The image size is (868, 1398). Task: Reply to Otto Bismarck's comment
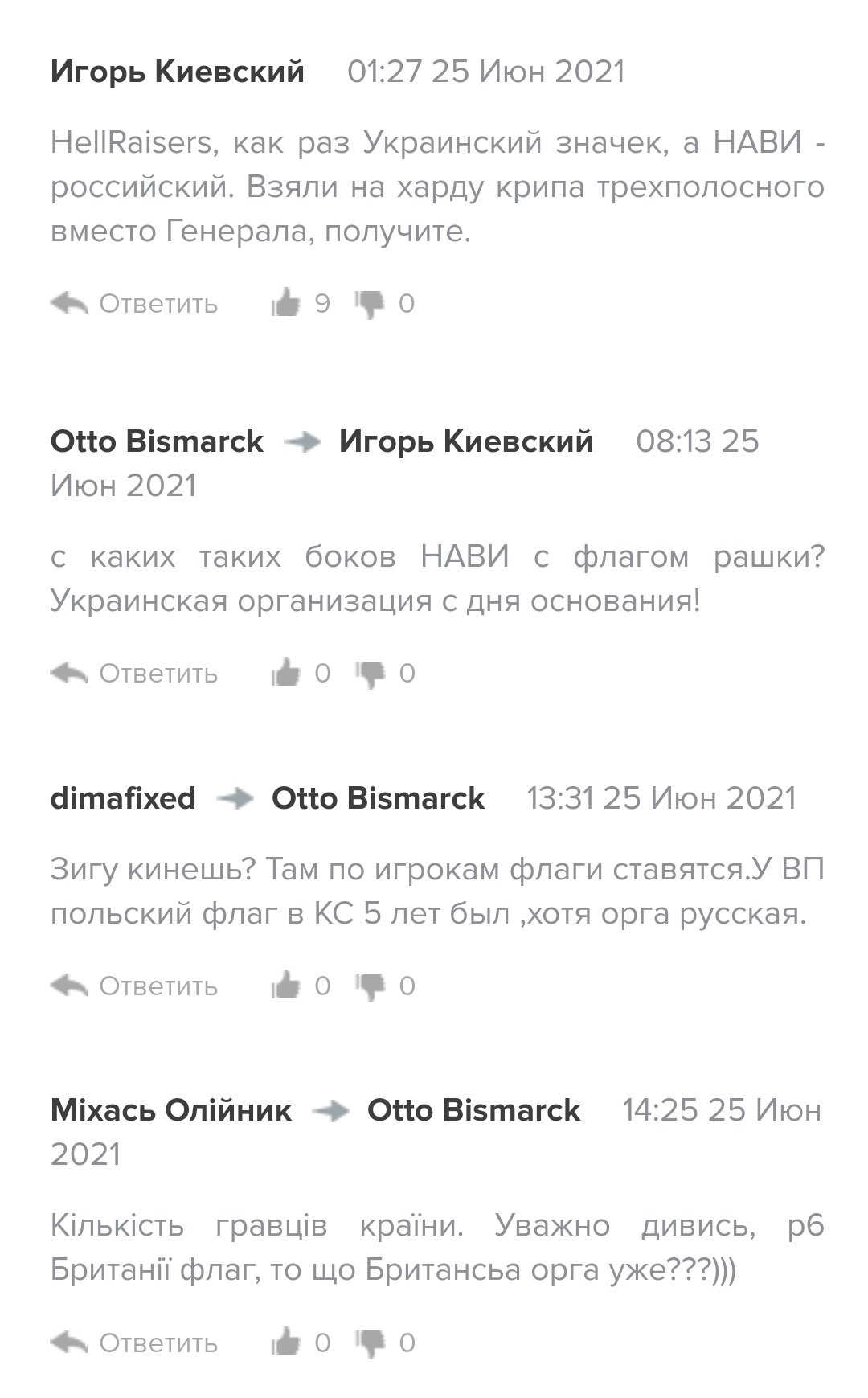tap(134, 673)
